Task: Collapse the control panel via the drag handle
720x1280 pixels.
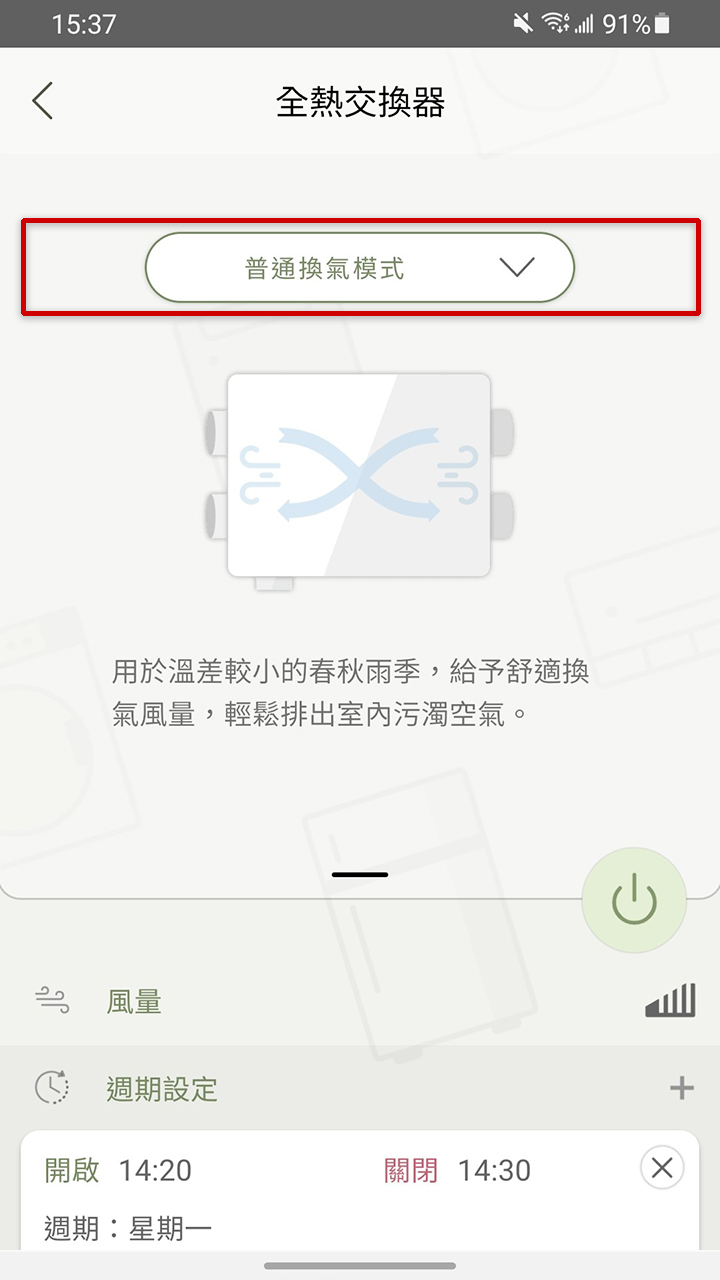Action: [360, 874]
